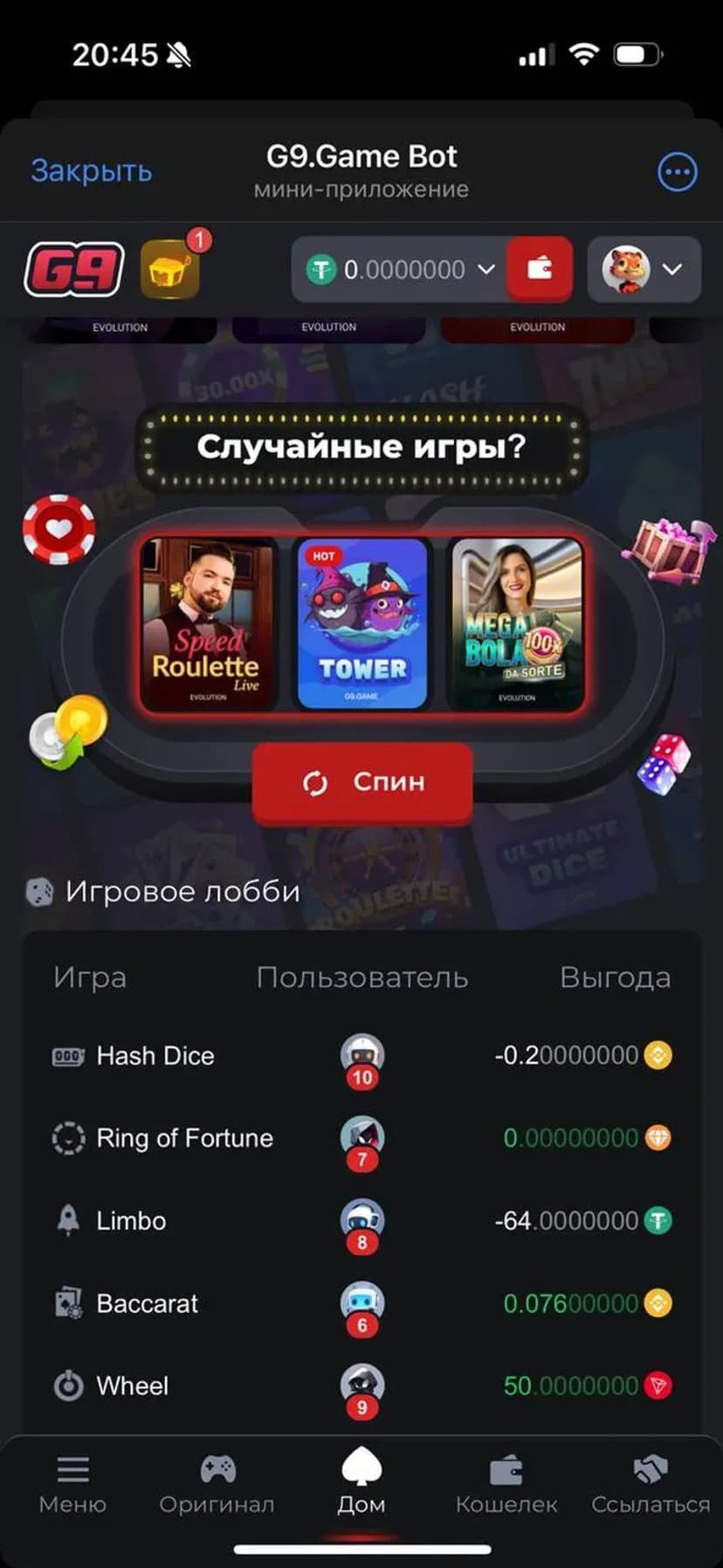Switch to the Оригинал tab
This screenshot has height=1568, width=723.
[x=217, y=1484]
